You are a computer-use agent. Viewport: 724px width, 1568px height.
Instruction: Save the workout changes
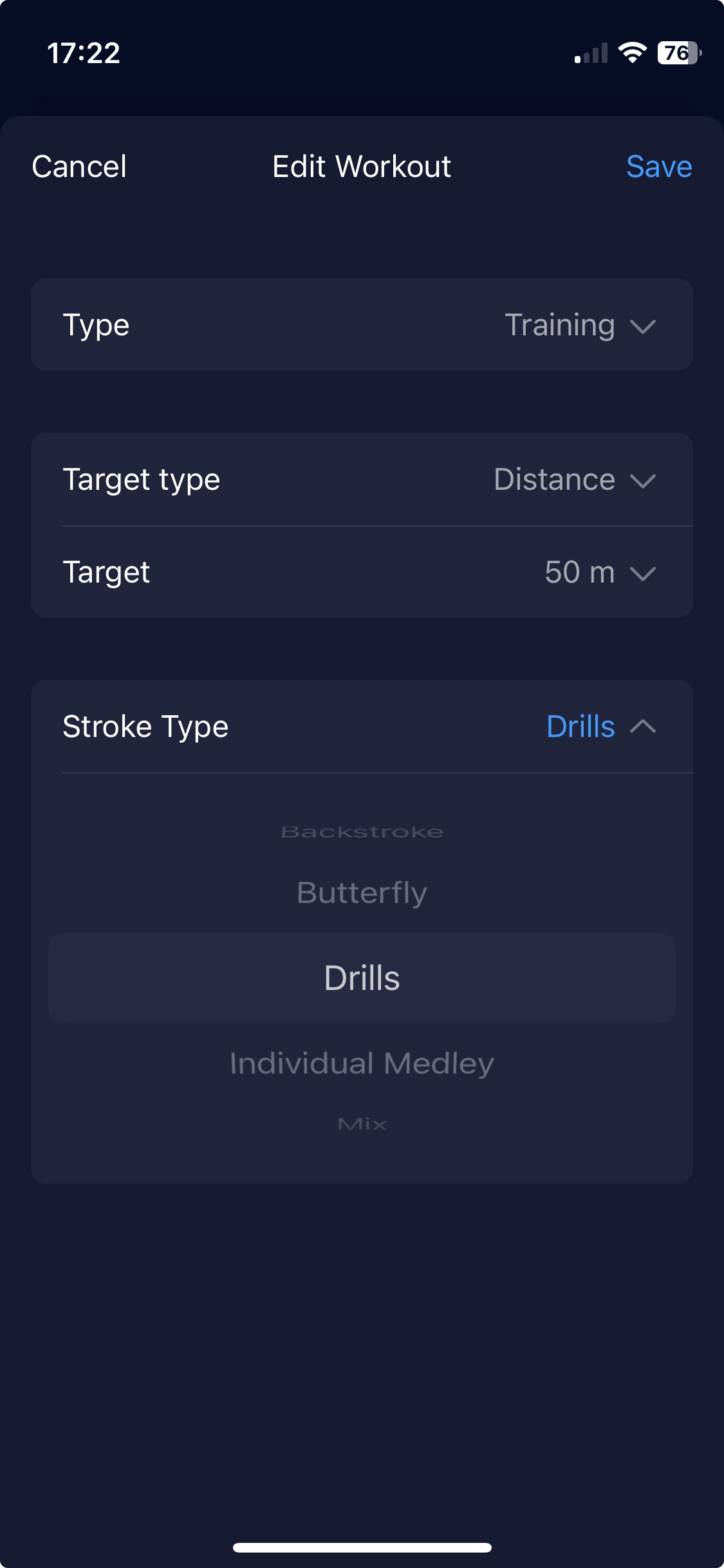tap(659, 167)
